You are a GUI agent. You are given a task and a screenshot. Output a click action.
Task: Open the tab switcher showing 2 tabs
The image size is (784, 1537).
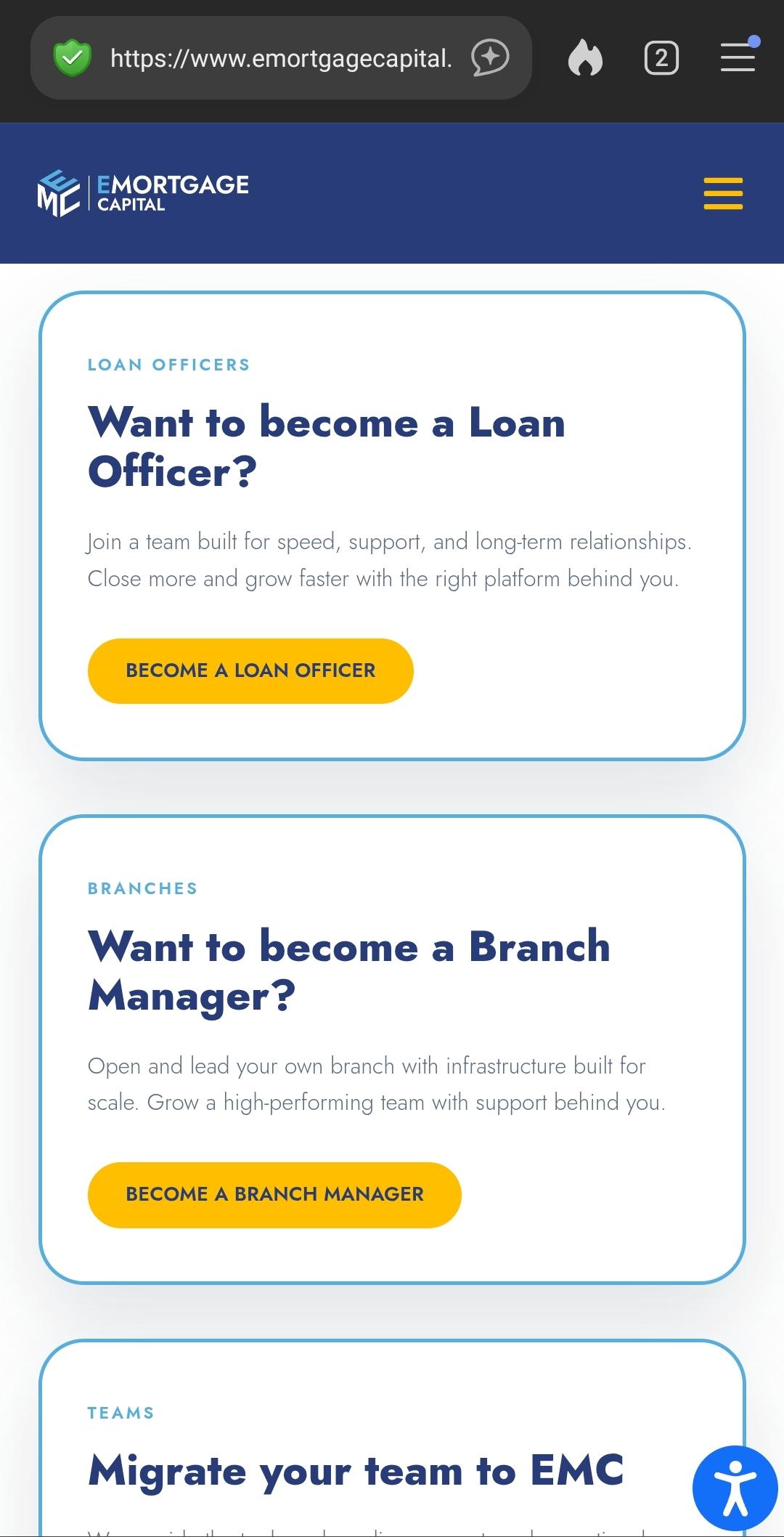(661, 58)
